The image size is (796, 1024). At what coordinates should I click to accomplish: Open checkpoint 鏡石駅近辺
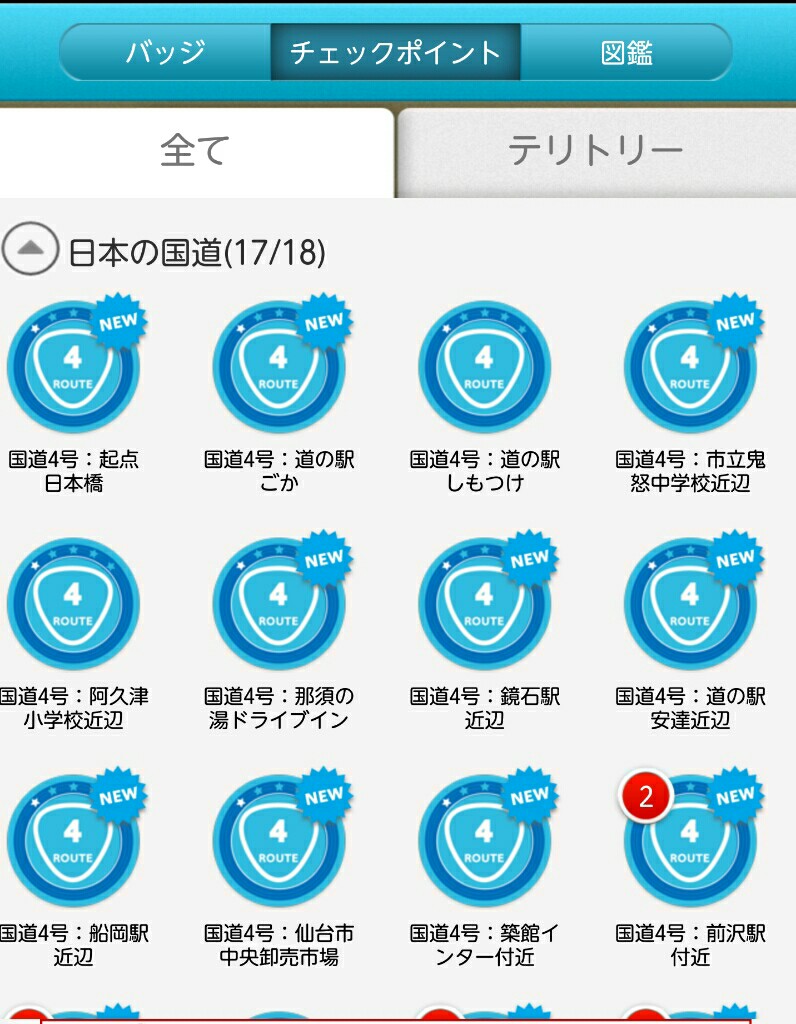485,604
